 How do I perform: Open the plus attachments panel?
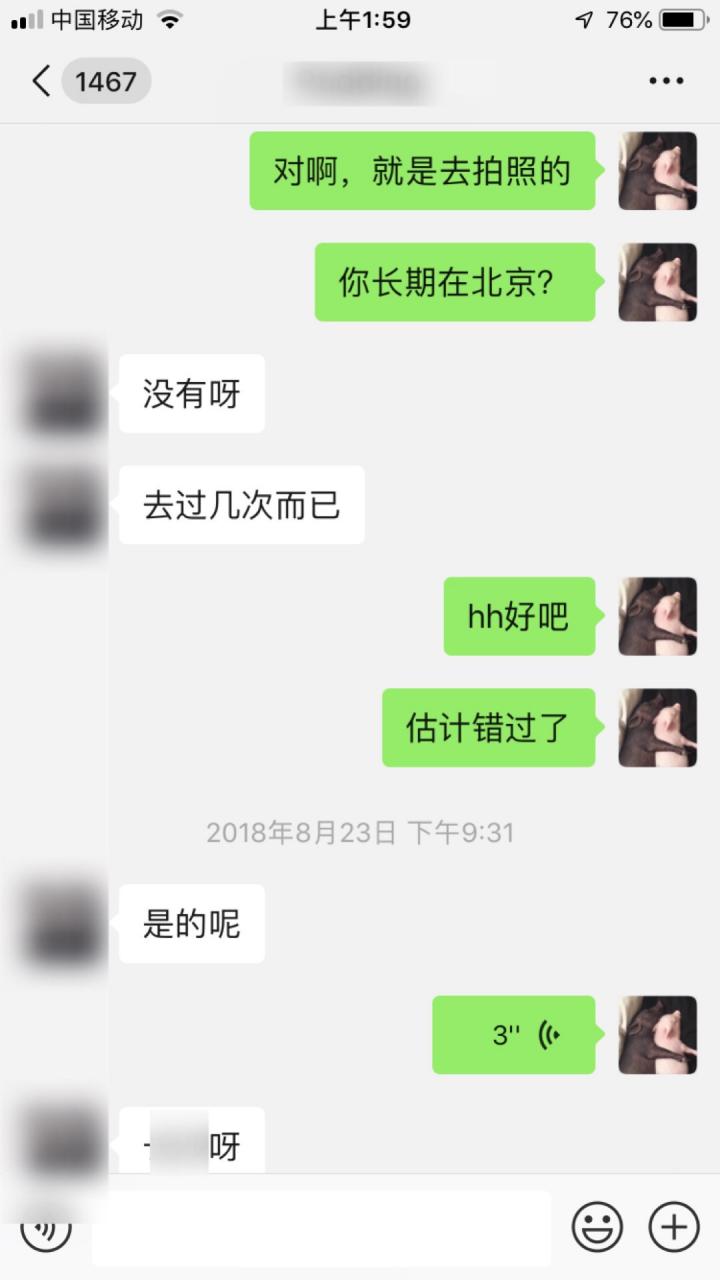674,1225
